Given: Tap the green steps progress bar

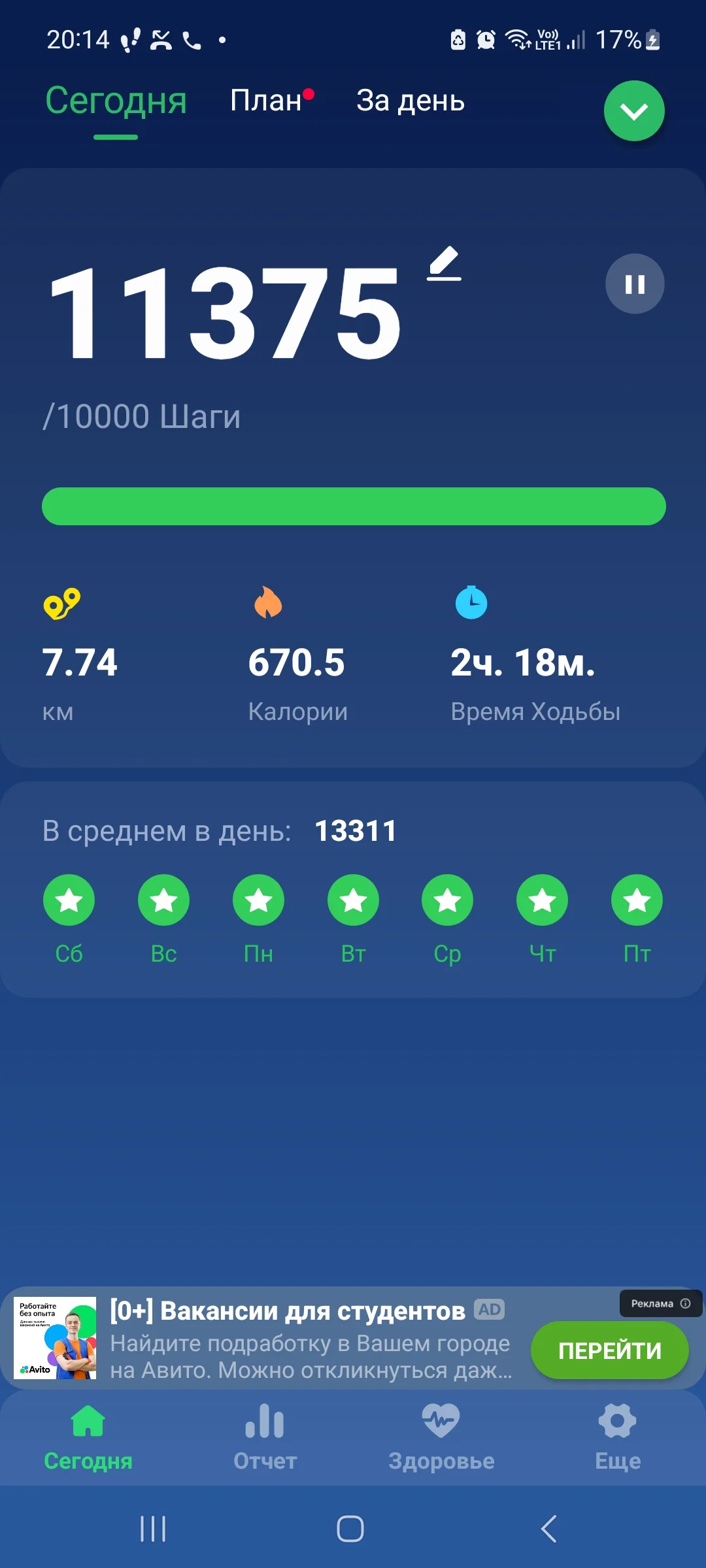Looking at the screenshot, I should [353, 506].
